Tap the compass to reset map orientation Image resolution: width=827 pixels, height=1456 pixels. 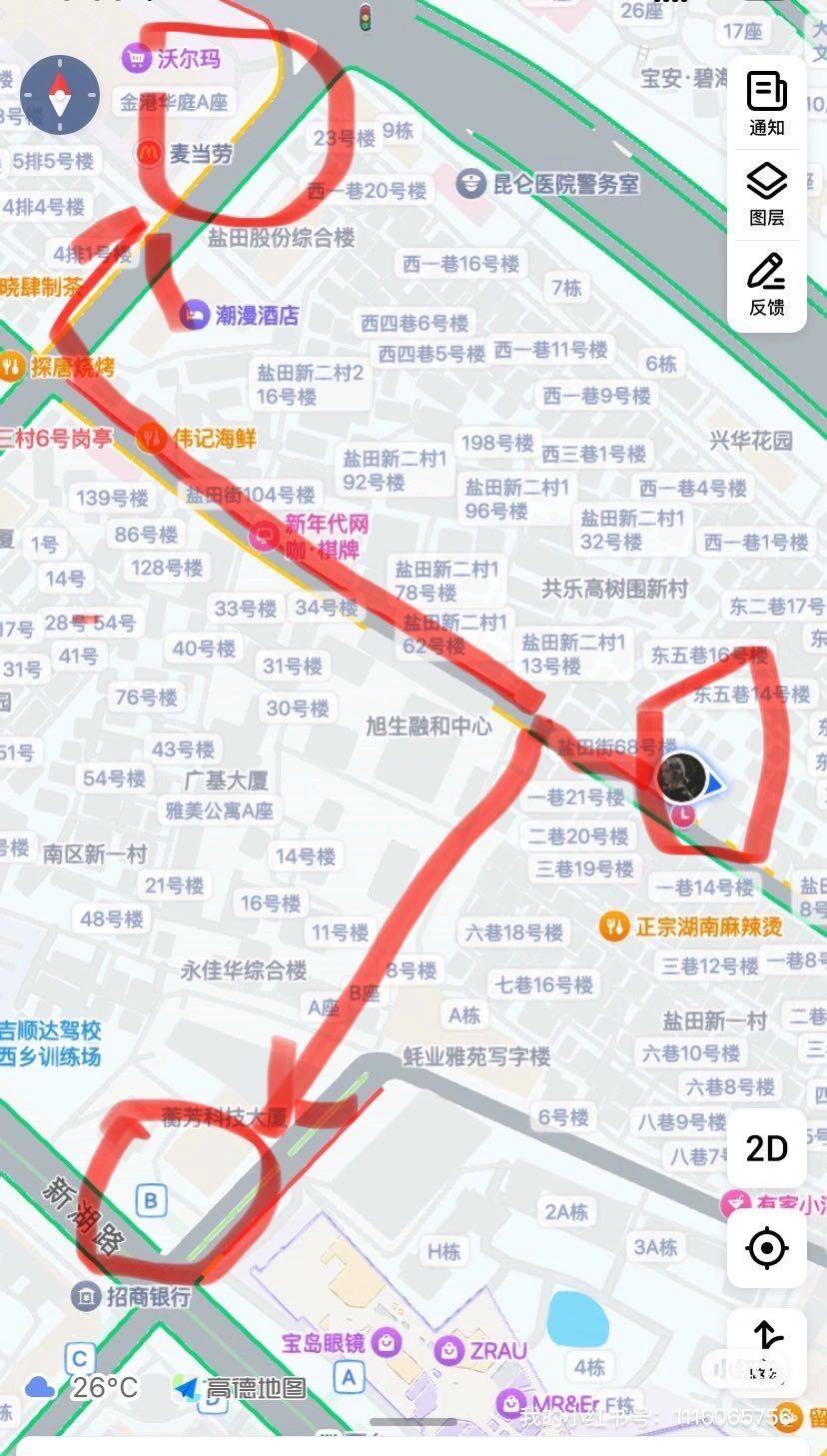[x=61, y=95]
